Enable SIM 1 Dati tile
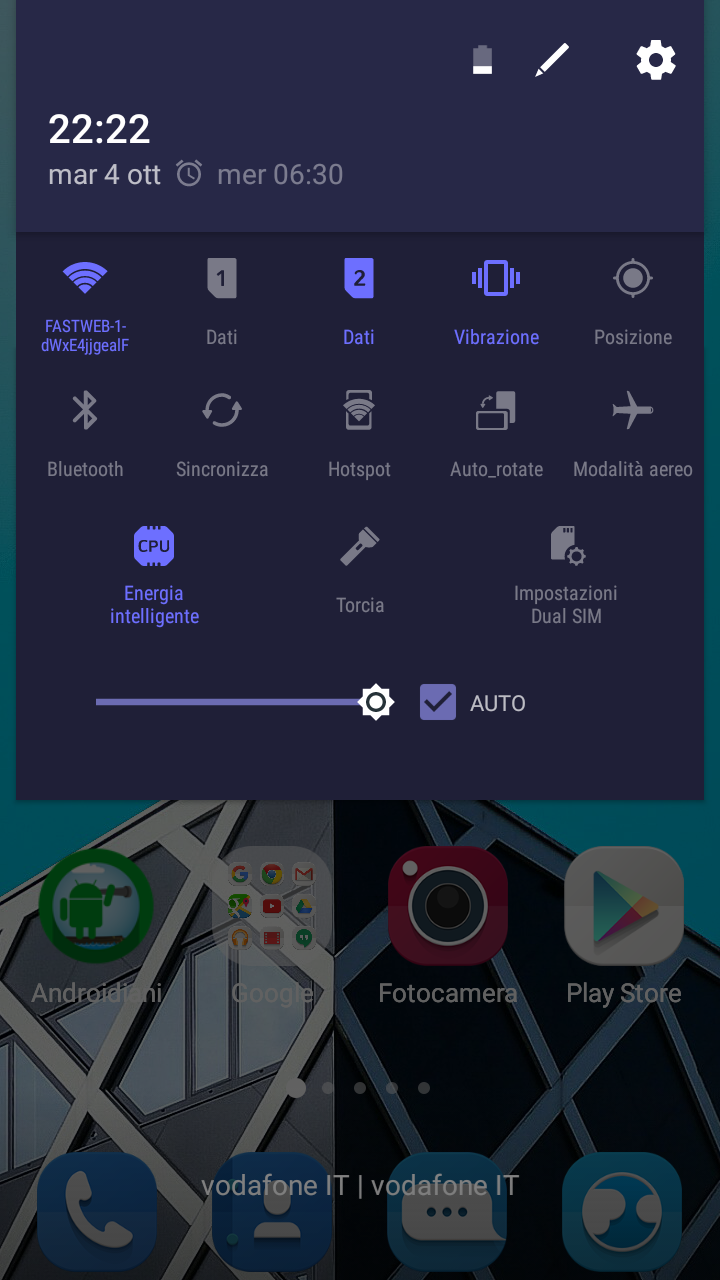Viewport: 720px width, 1280px height. pos(222,278)
